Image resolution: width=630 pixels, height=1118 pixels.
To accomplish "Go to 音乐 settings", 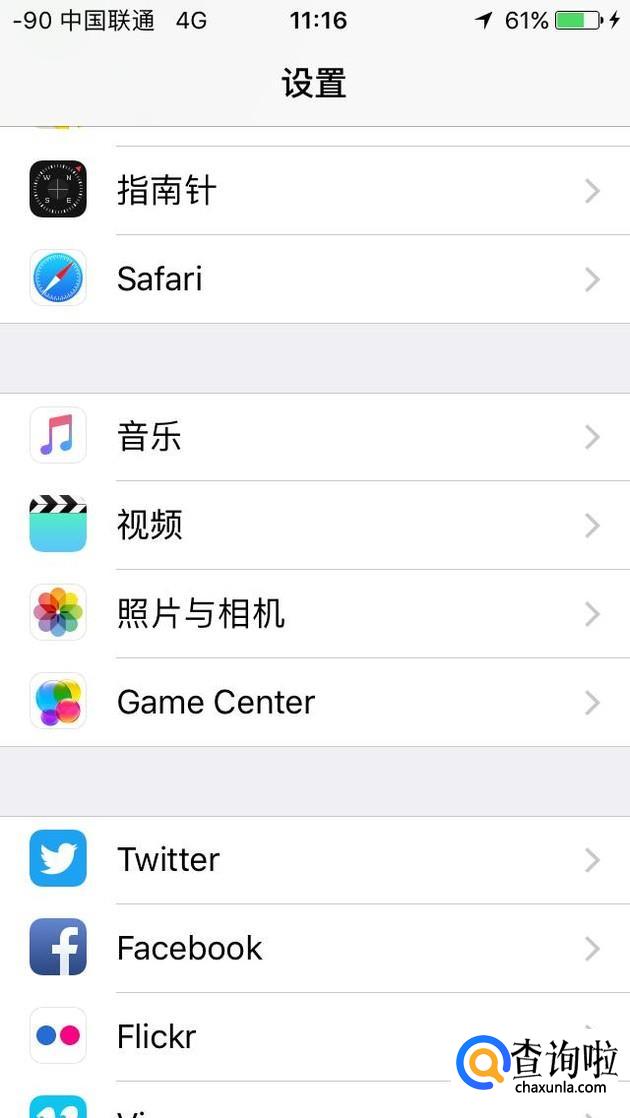I will [315, 437].
